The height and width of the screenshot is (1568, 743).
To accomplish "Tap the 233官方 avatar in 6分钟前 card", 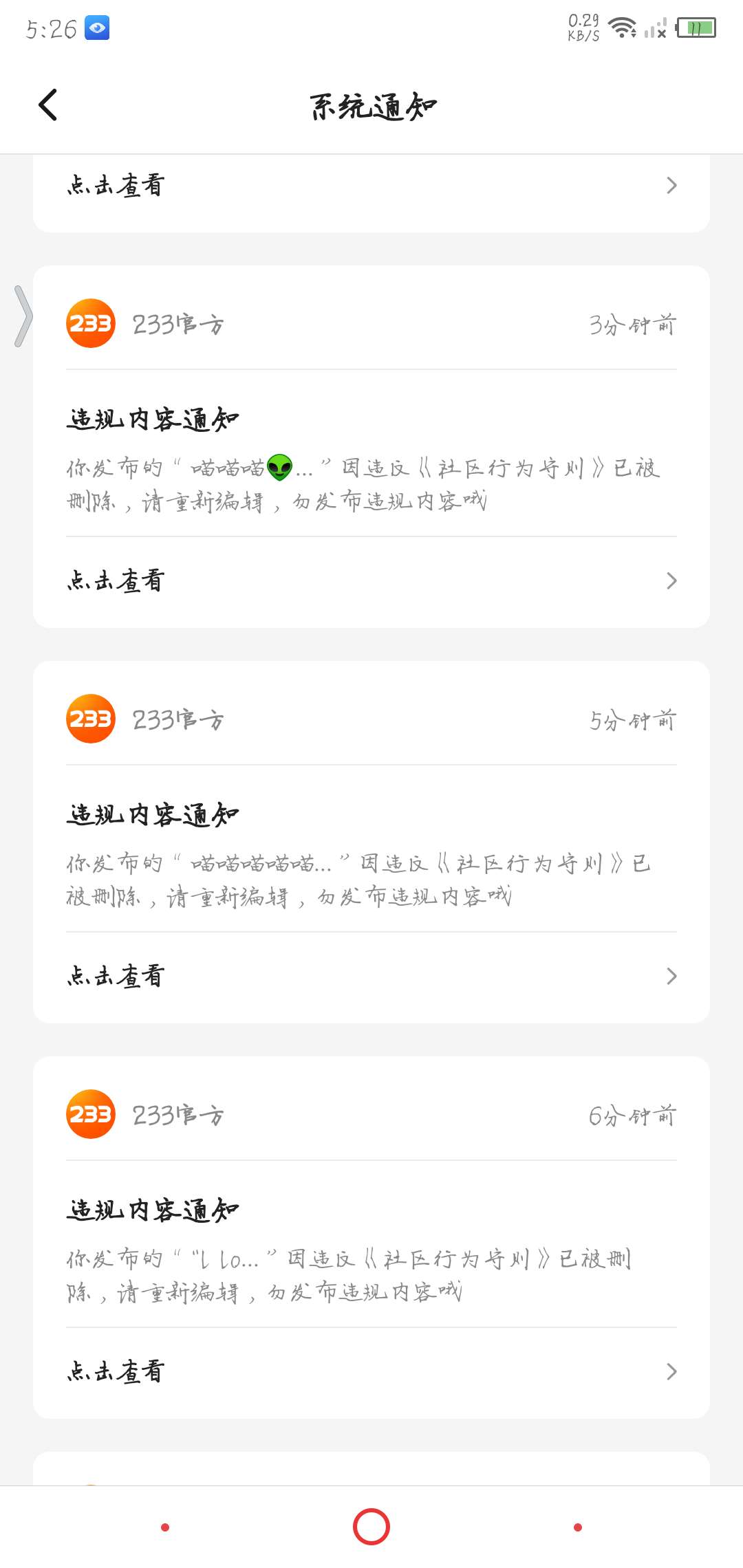I will point(90,1114).
